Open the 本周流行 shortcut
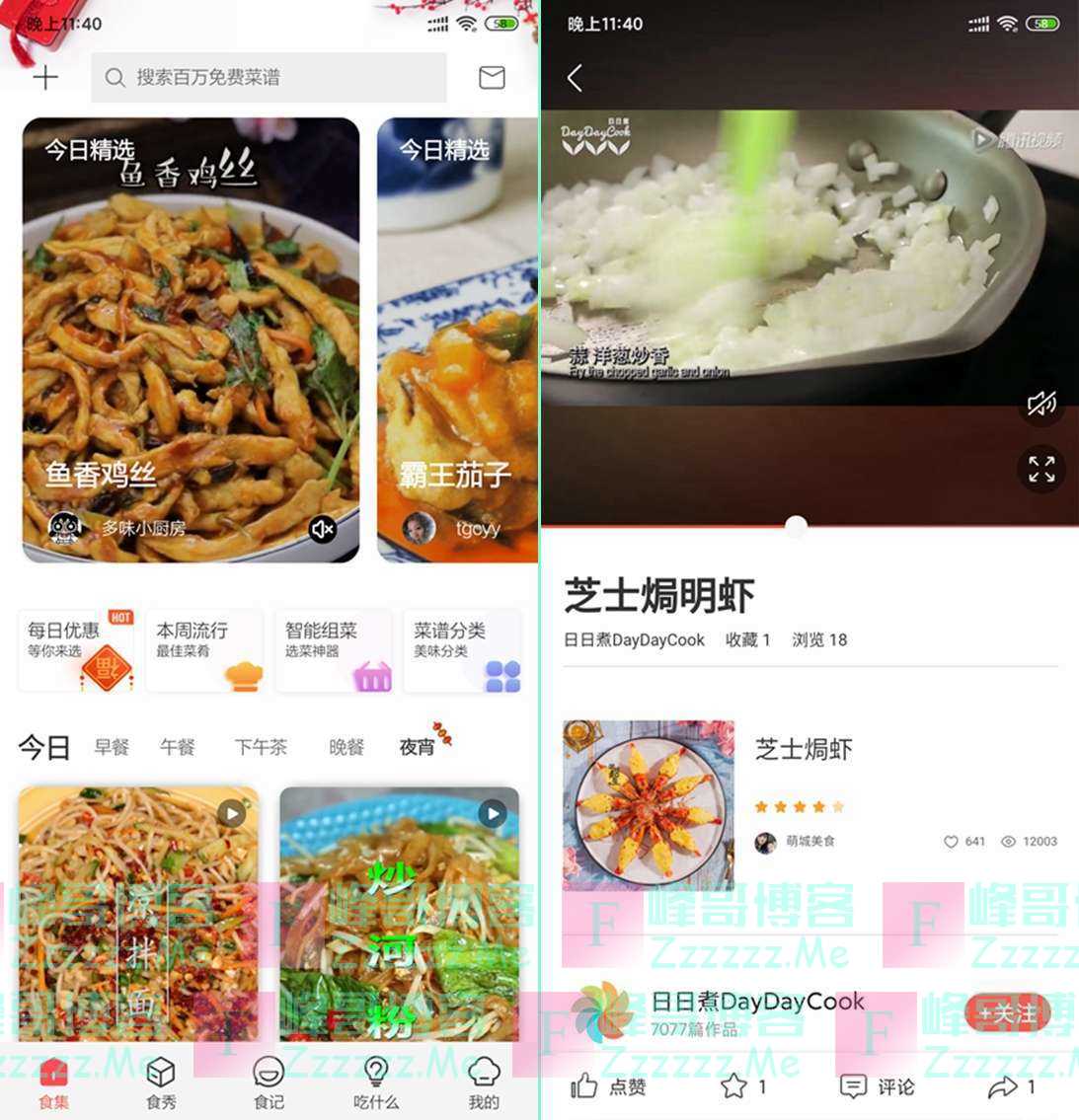Screen dimensions: 1079x1120 point(204,649)
